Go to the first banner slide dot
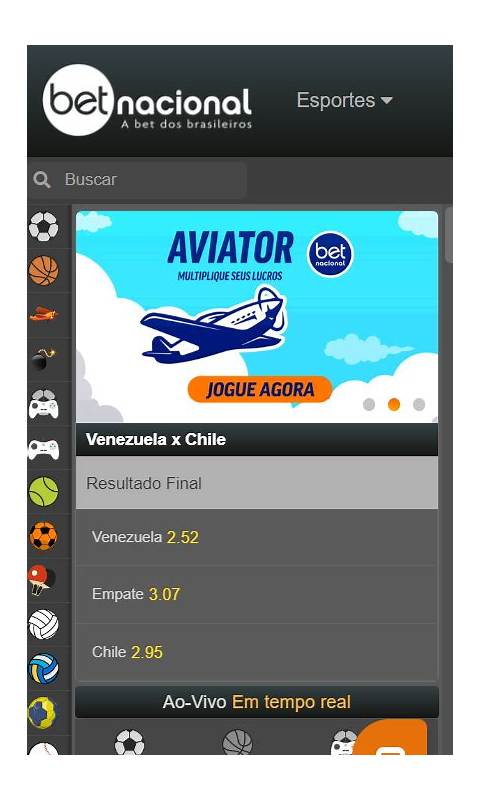Viewport: 480px width, 800px height. 369,405
